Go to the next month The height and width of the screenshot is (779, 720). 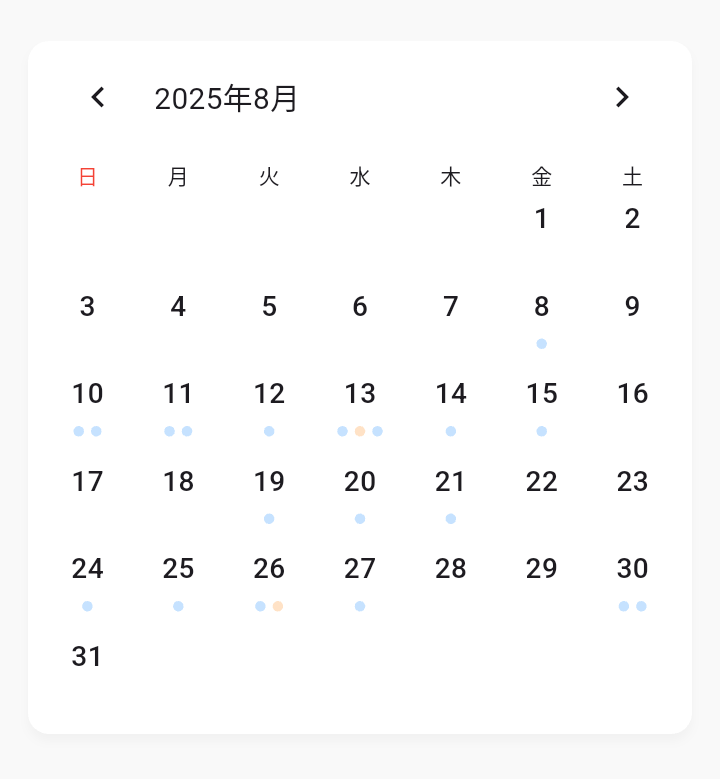tap(622, 97)
